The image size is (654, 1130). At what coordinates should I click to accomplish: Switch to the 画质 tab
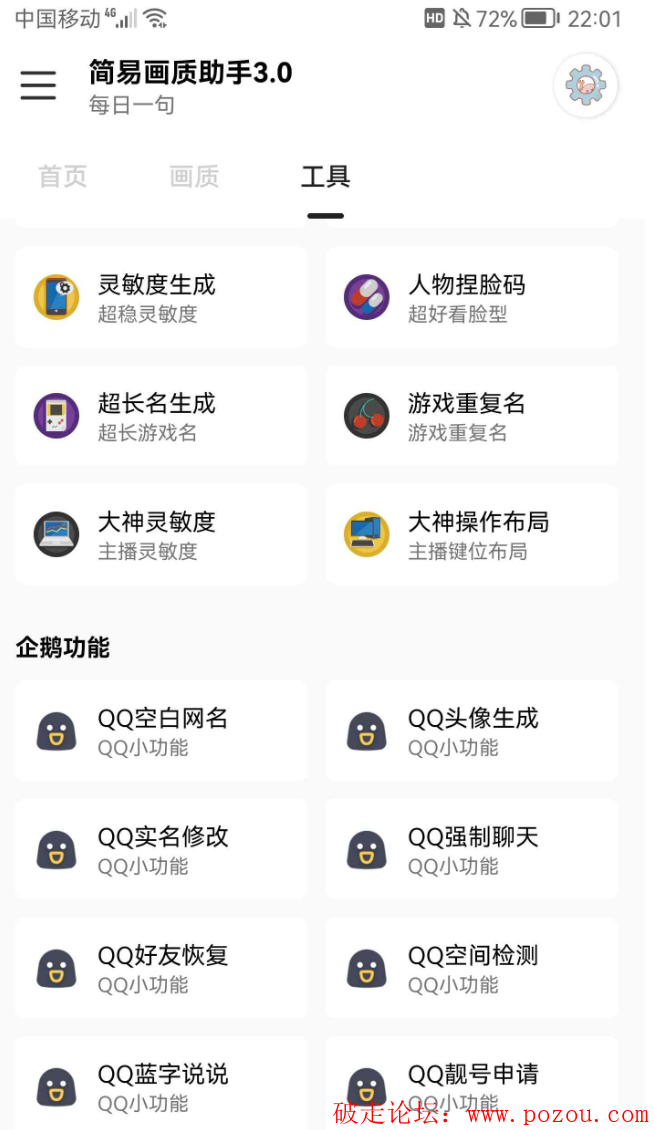pyautogui.click(x=194, y=177)
